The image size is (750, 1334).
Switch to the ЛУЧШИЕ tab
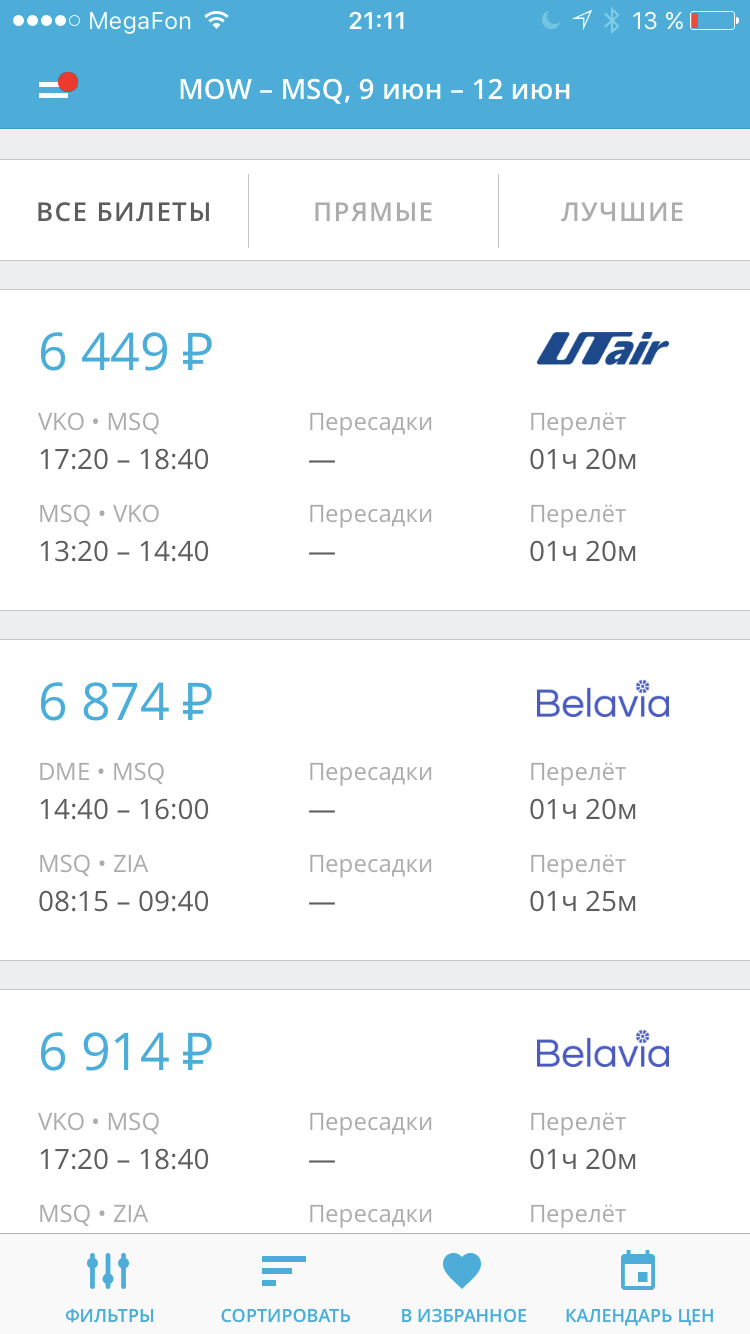click(622, 211)
